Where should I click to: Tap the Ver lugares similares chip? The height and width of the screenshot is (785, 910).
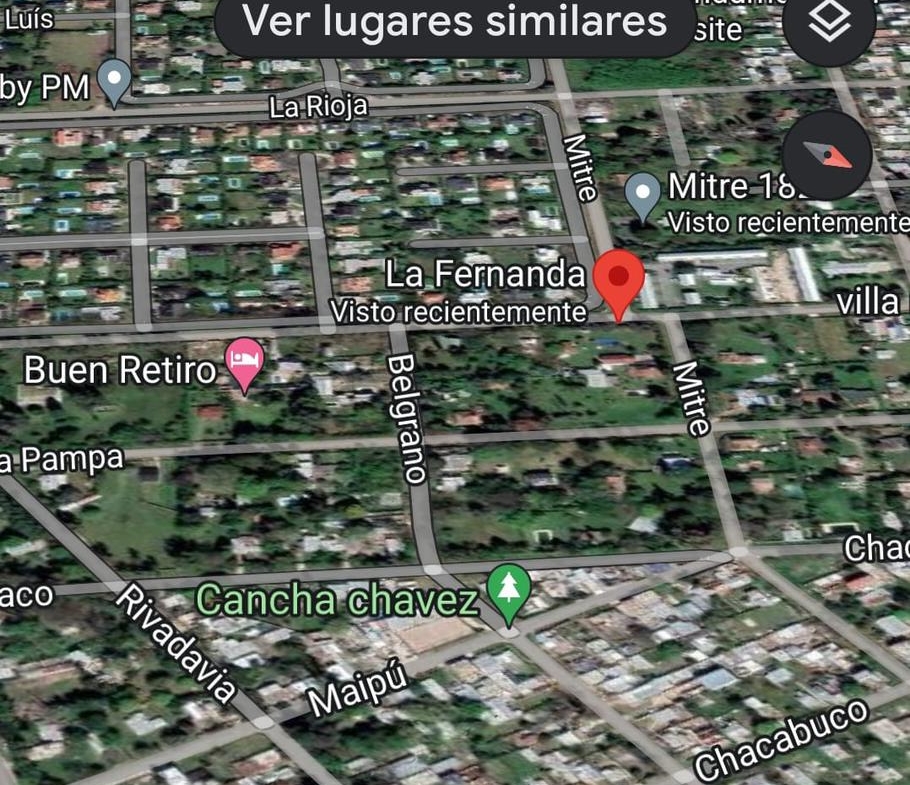[455, 22]
